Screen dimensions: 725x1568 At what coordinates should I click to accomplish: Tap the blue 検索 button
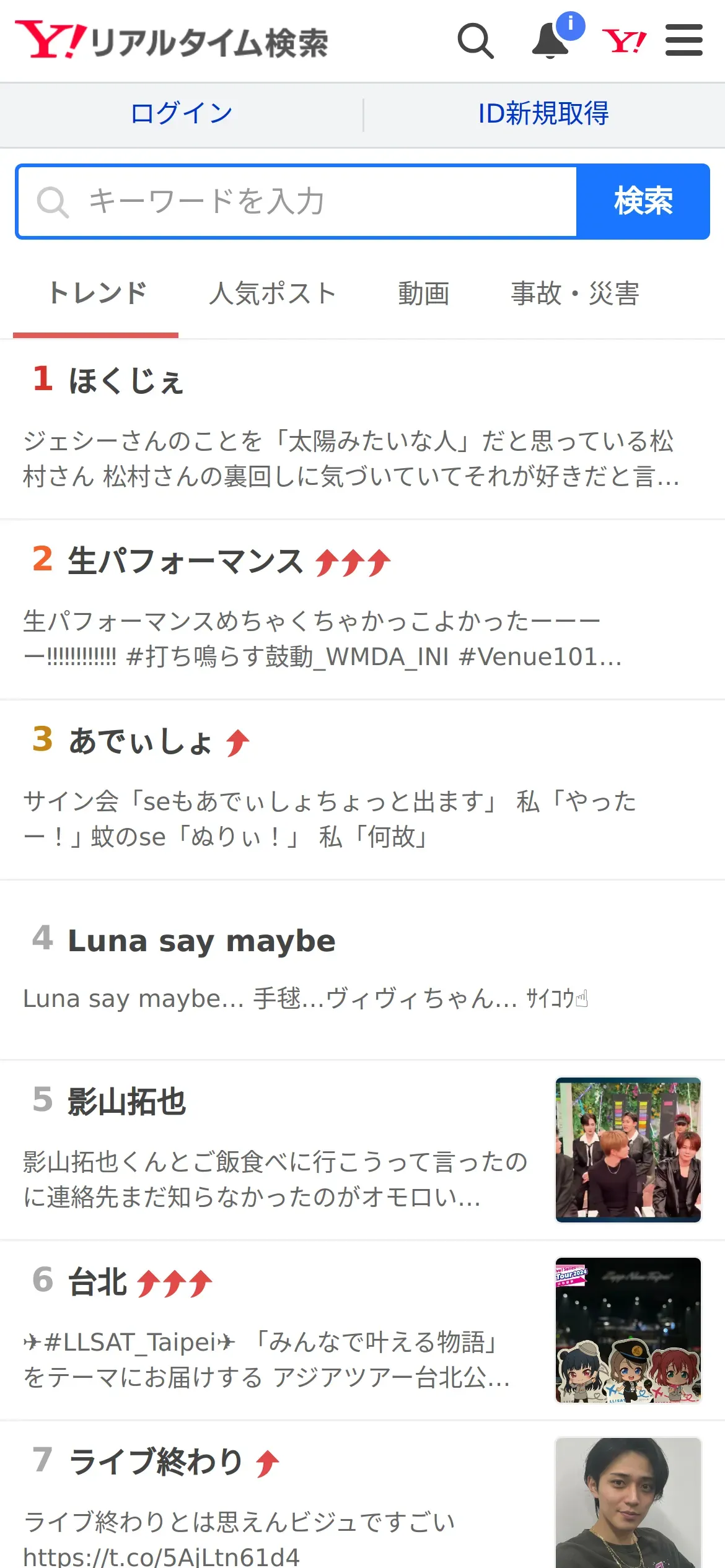pyautogui.click(x=643, y=202)
